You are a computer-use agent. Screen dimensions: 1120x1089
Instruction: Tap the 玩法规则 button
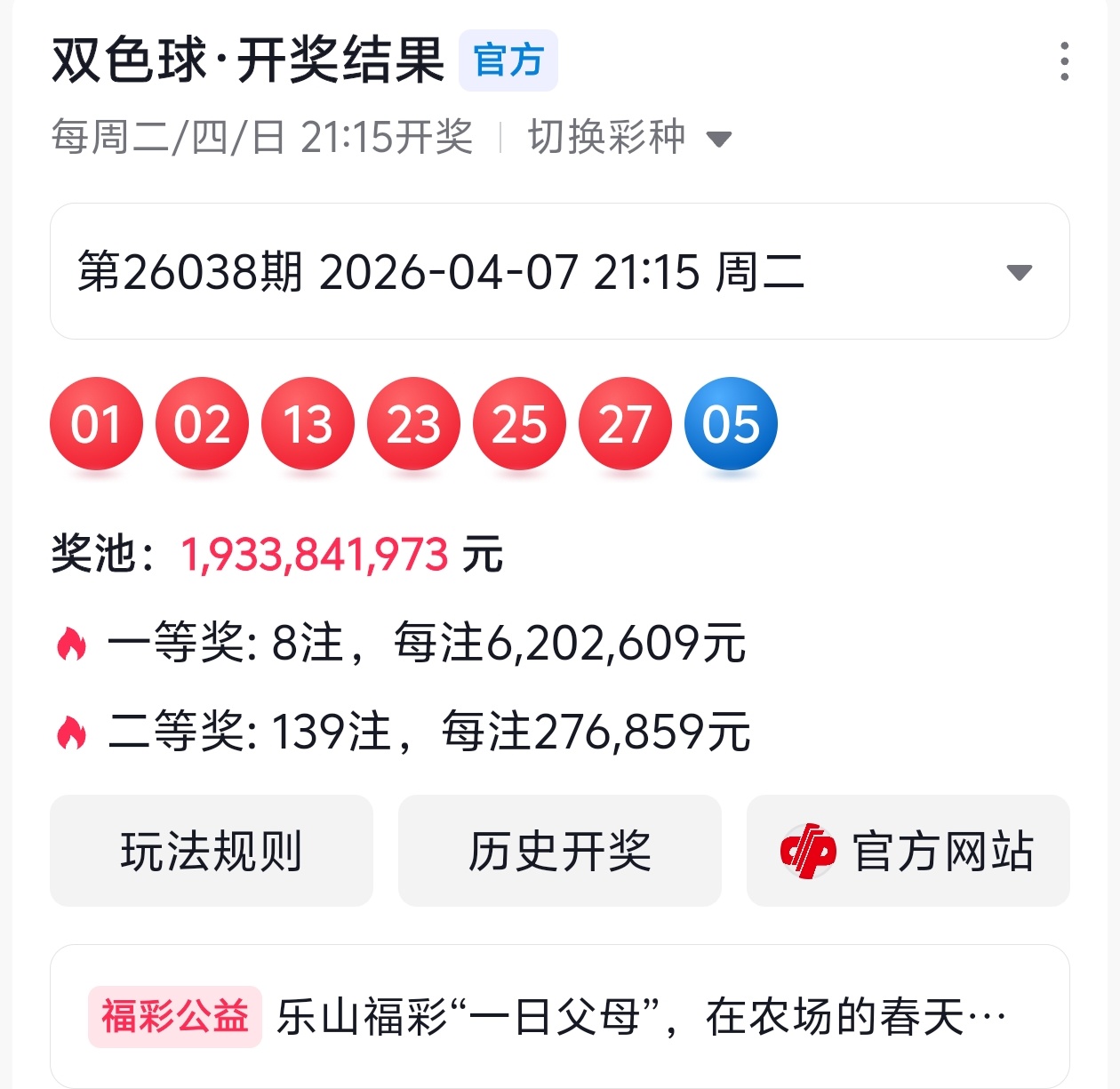[212, 851]
